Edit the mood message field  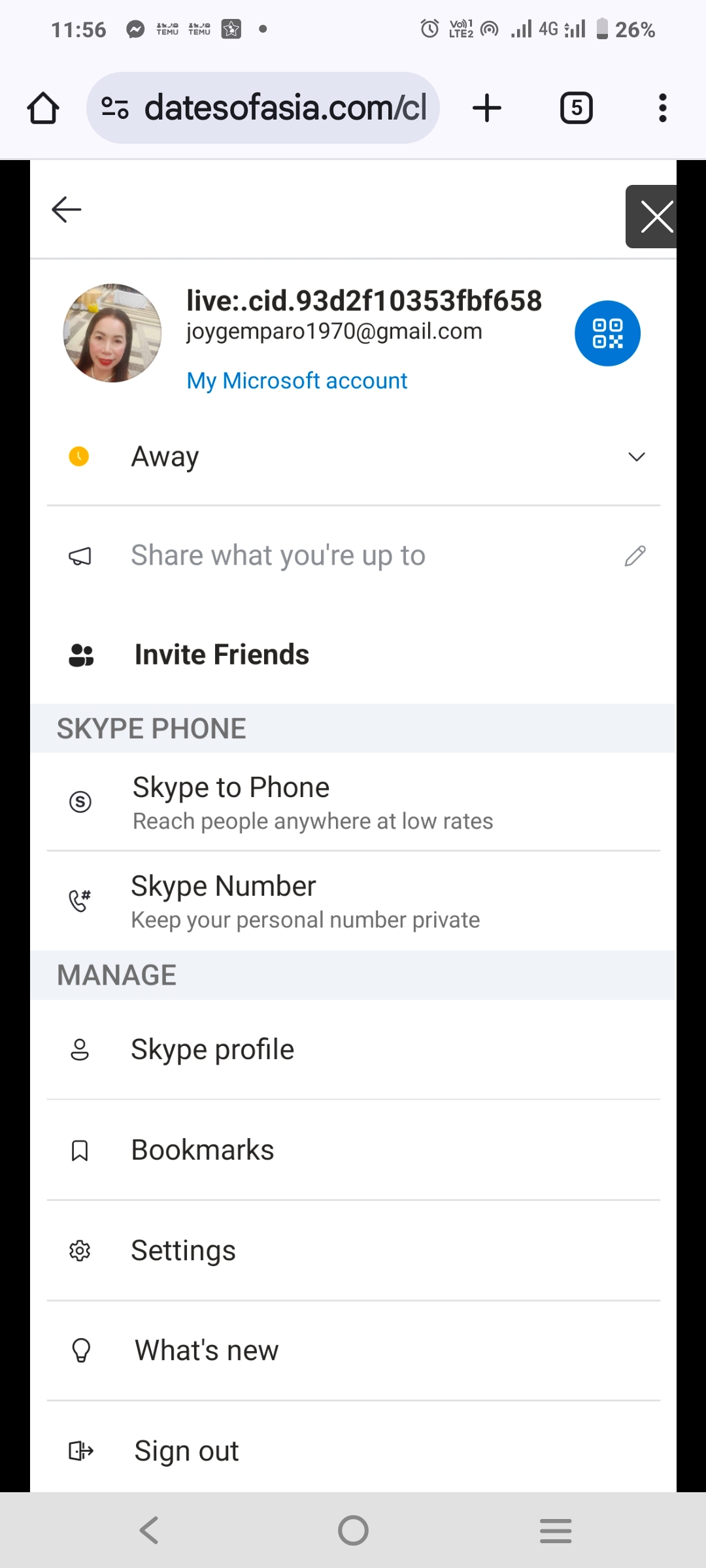pos(353,556)
